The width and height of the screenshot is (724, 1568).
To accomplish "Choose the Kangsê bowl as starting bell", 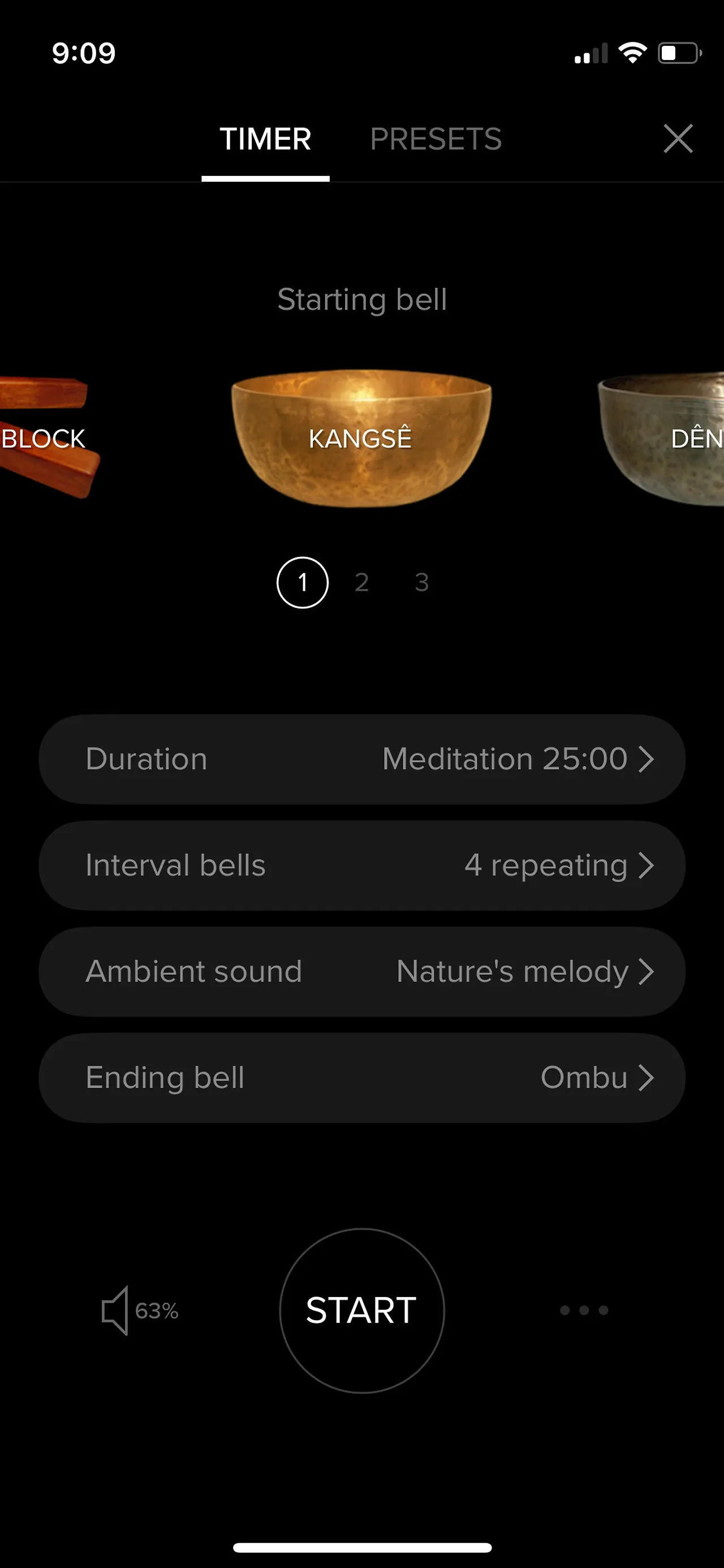I will [x=361, y=439].
